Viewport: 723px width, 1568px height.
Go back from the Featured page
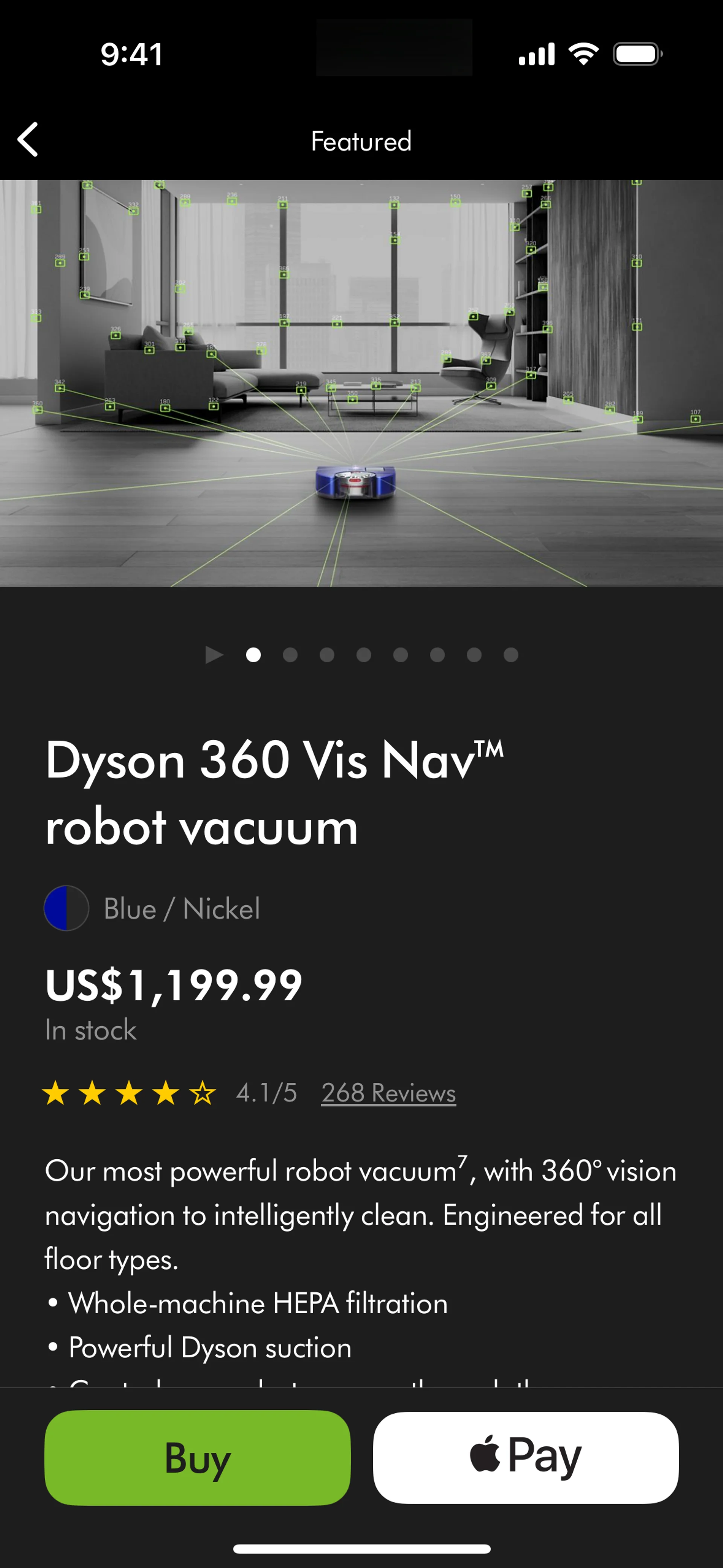(28, 140)
